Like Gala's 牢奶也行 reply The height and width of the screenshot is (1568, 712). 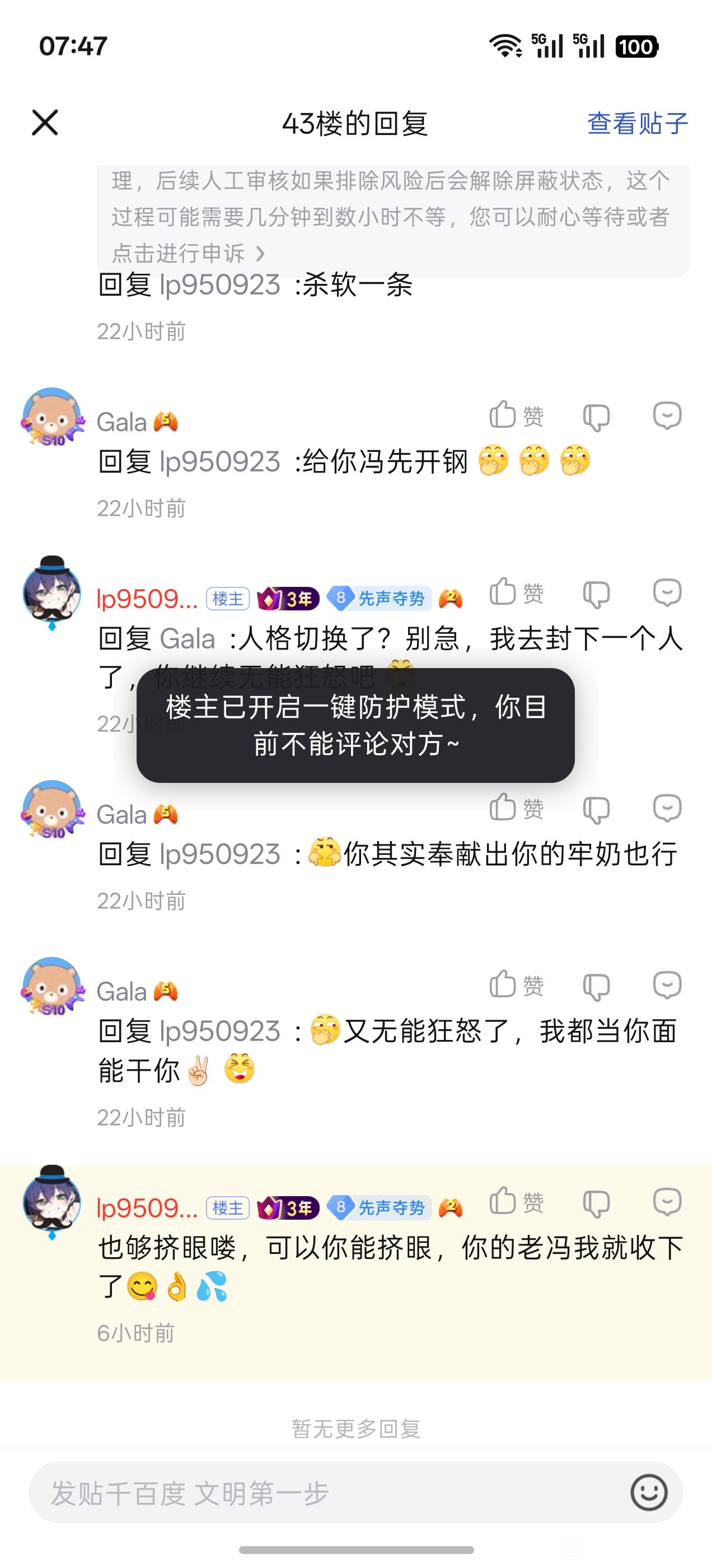pos(516,808)
